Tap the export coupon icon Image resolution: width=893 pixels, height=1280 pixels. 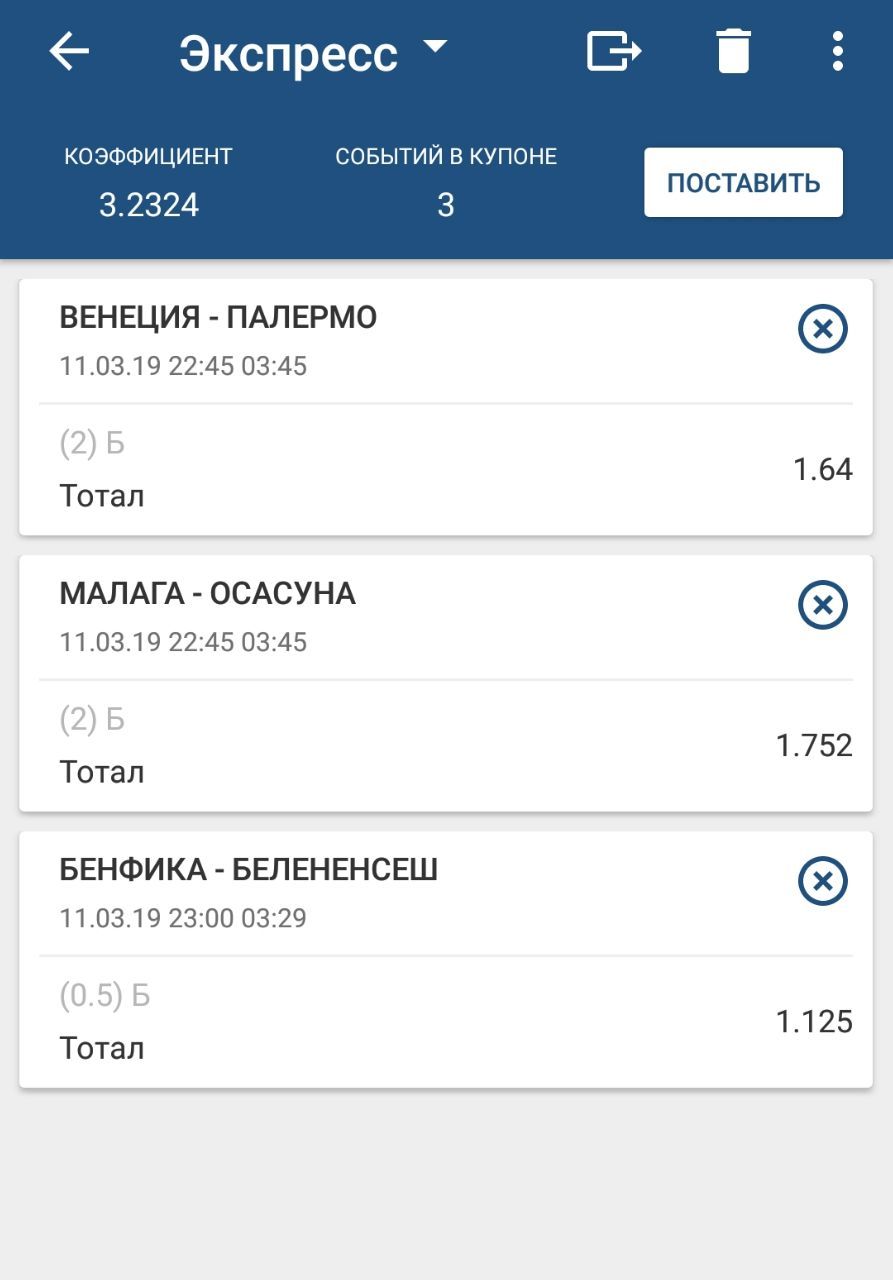coord(613,52)
